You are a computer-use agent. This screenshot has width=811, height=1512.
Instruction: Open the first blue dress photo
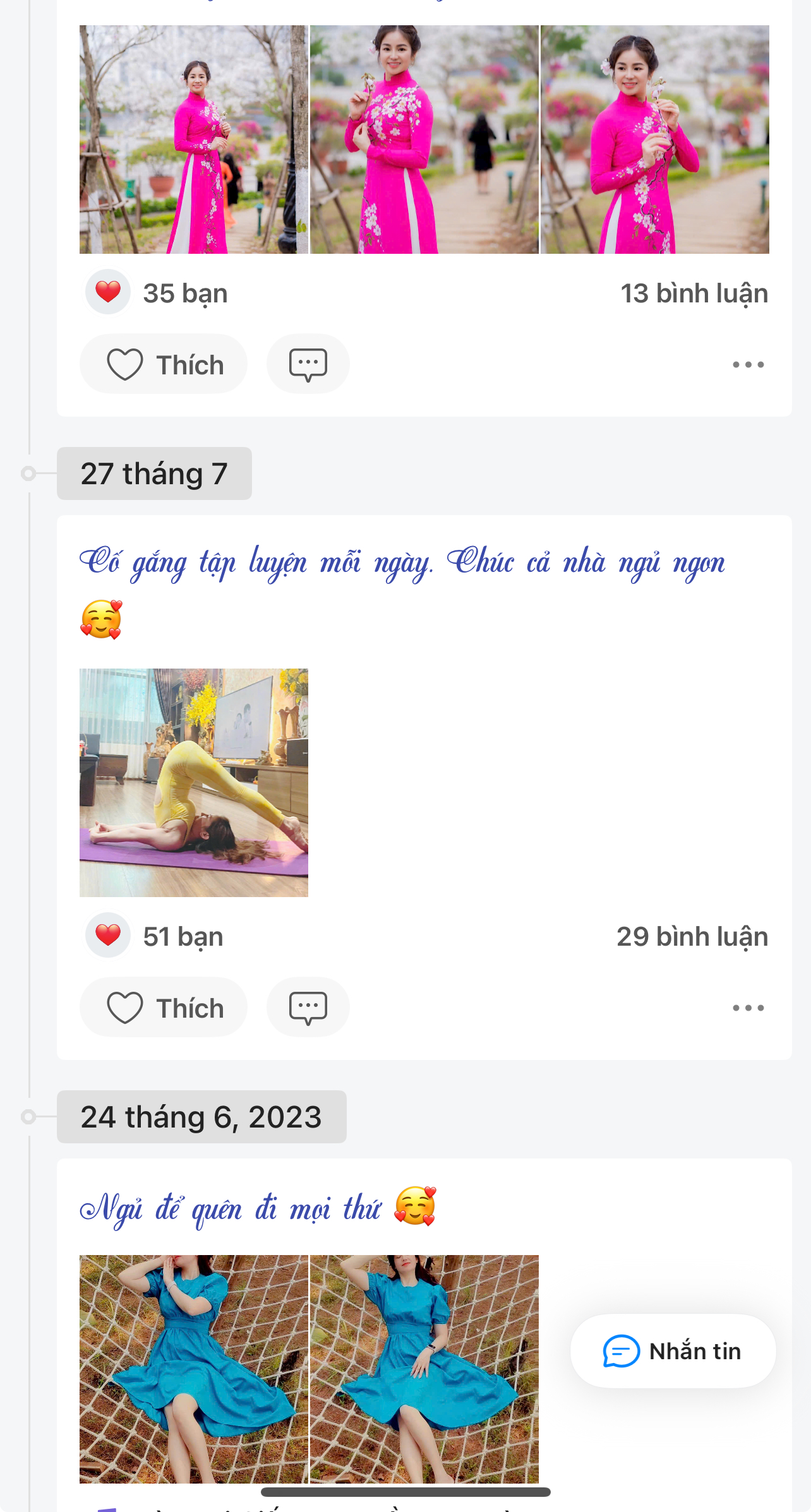pyautogui.click(x=193, y=1369)
